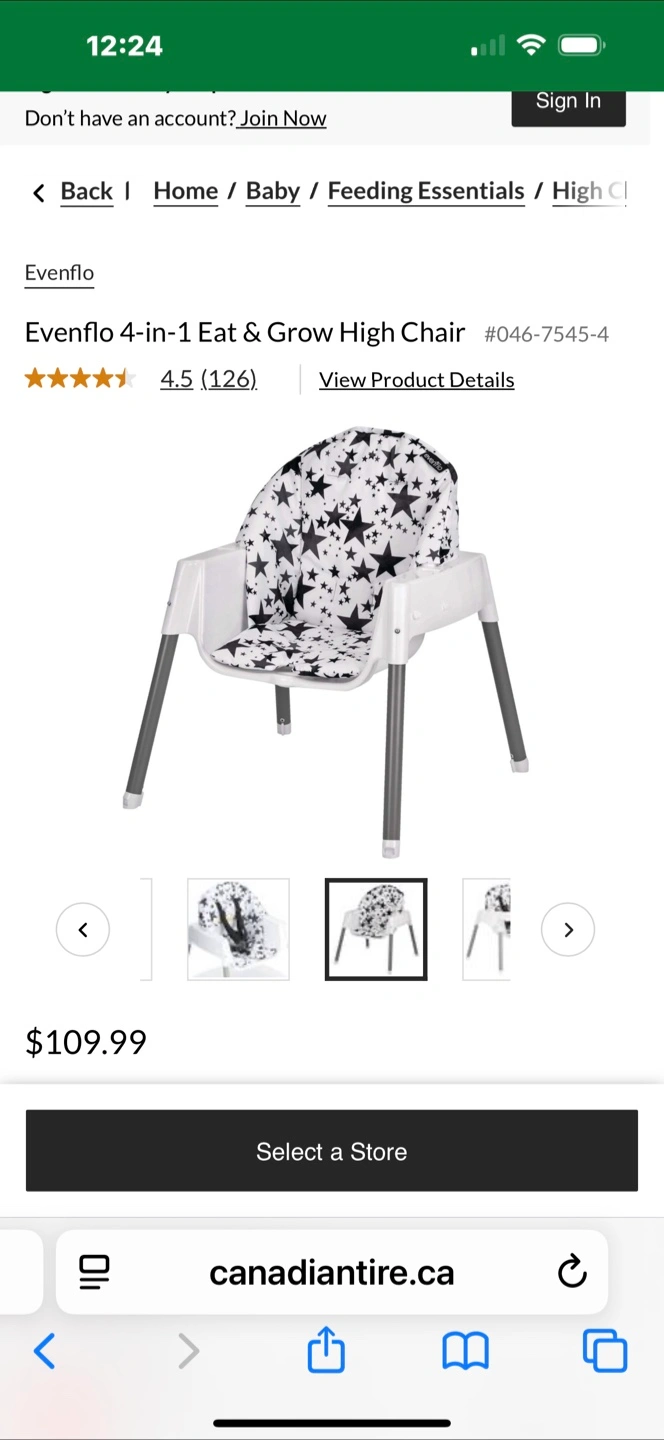The width and height of the screenshot is (664, 1440).
Task: Tap the Select a Store button
Action: [x=331, y=1151]
